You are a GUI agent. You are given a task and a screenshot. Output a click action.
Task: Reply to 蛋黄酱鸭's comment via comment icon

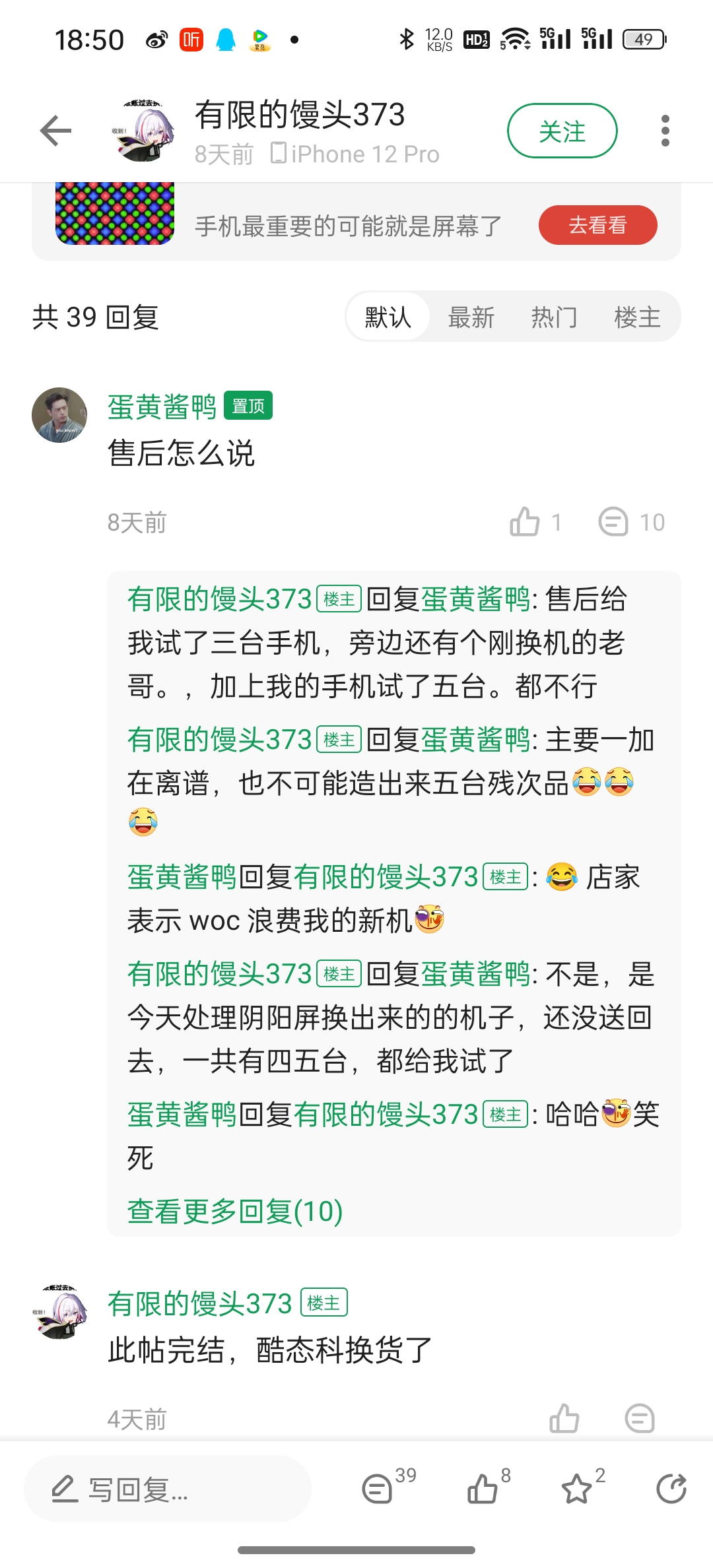613,522
